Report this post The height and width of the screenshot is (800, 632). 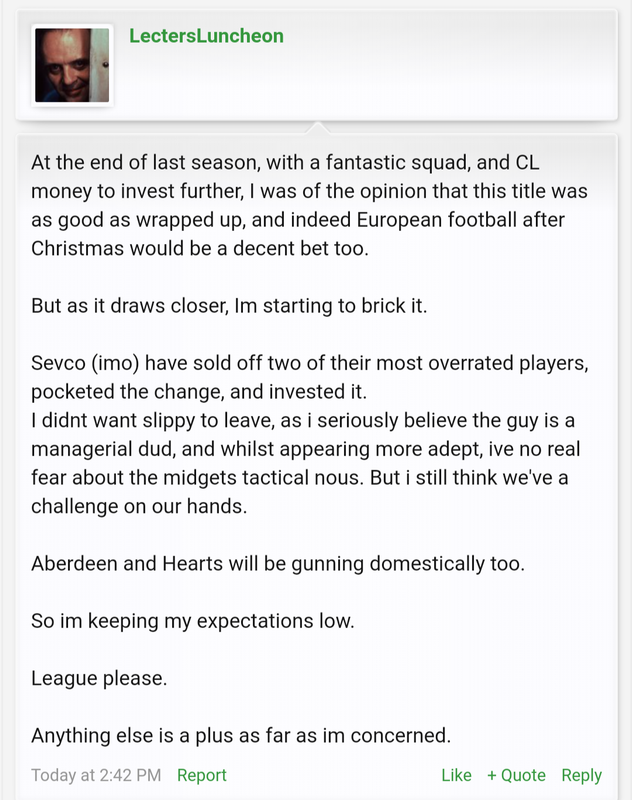point(201,774)
